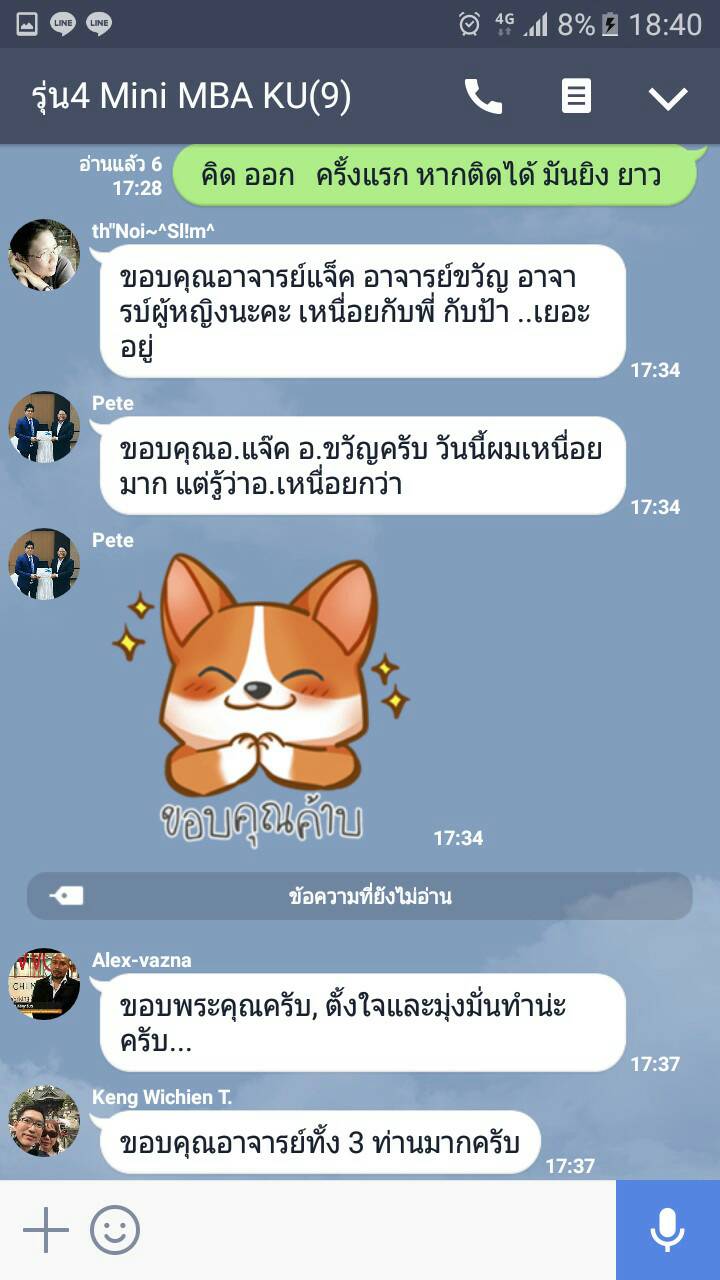The image size is (720, 1280).
Task: Expand the chat options chevron
Action: (667, 97)
